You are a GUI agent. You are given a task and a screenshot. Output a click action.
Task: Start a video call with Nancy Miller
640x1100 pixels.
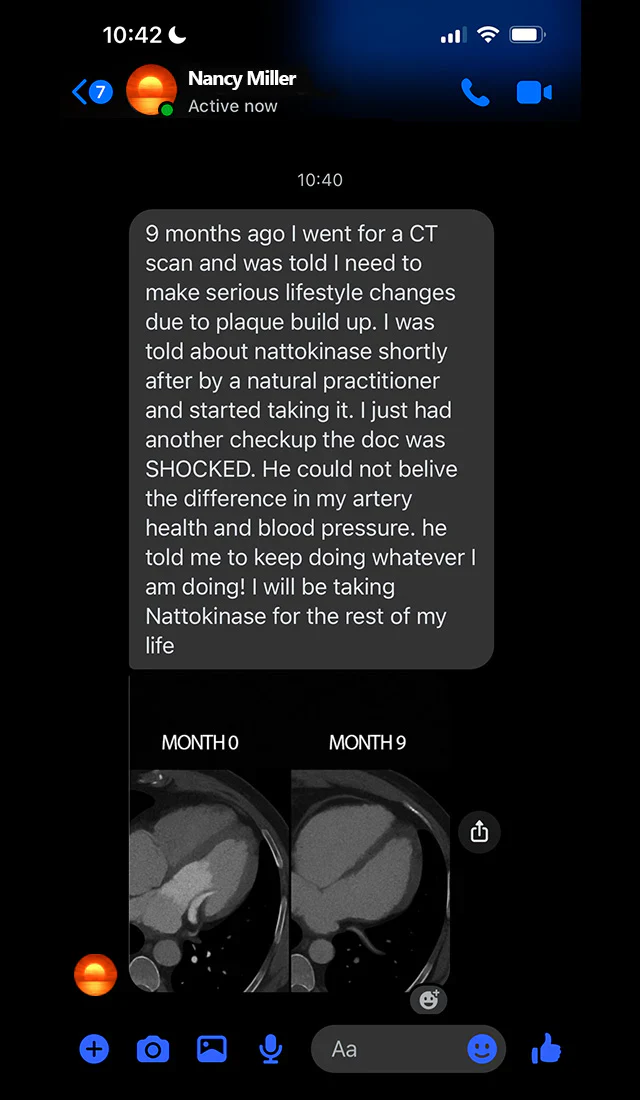(534, 93)
